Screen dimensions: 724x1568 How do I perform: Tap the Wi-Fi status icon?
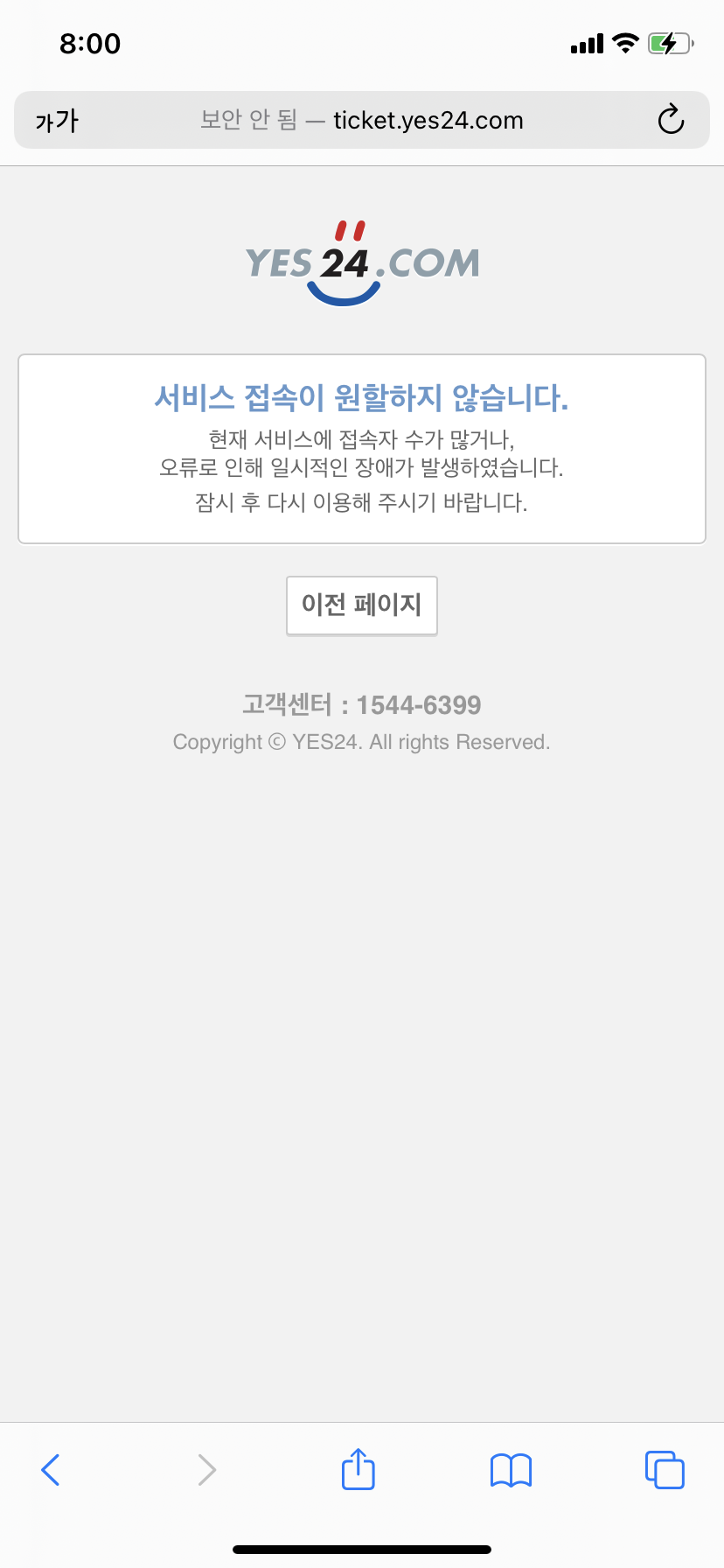(626, 43)
